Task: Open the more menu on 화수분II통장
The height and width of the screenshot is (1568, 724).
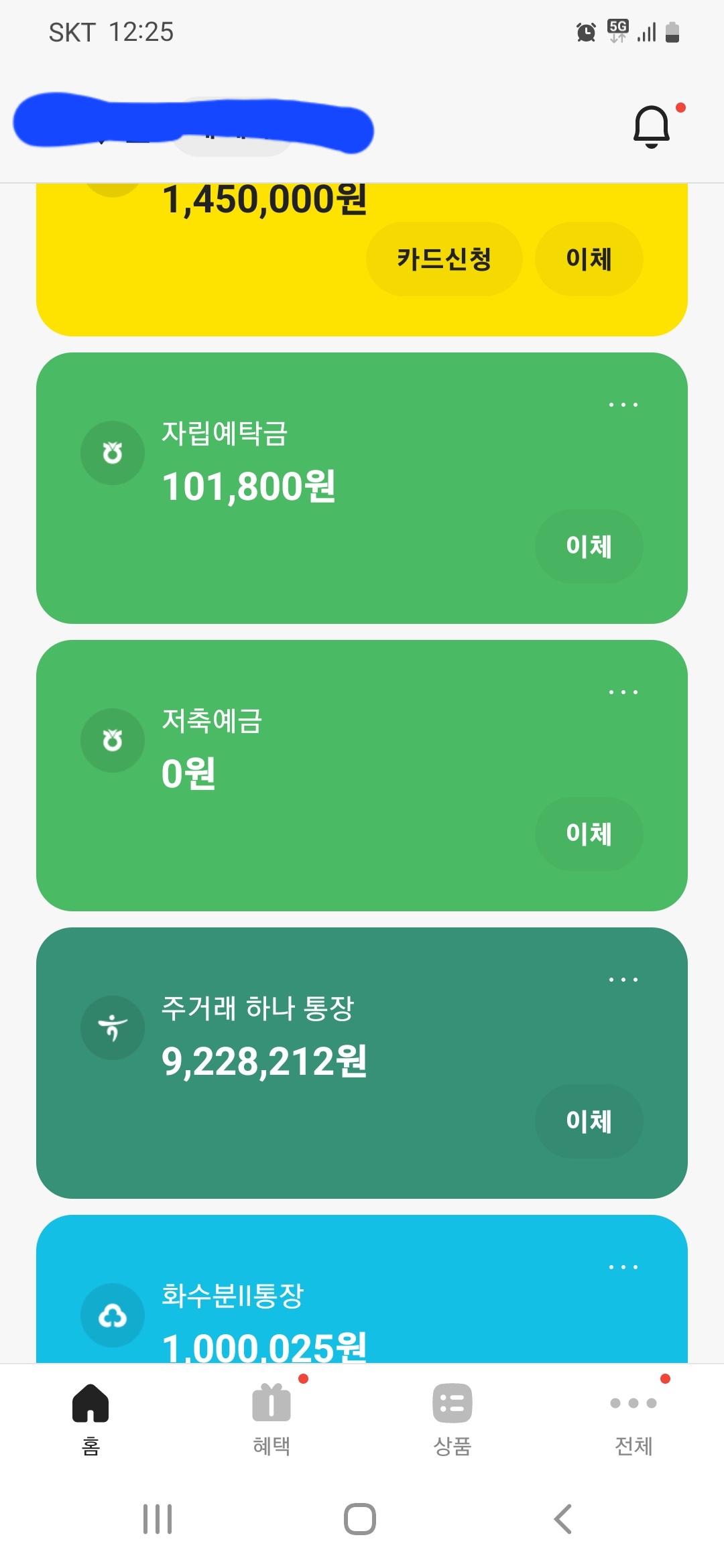Action: point(623,1267)
